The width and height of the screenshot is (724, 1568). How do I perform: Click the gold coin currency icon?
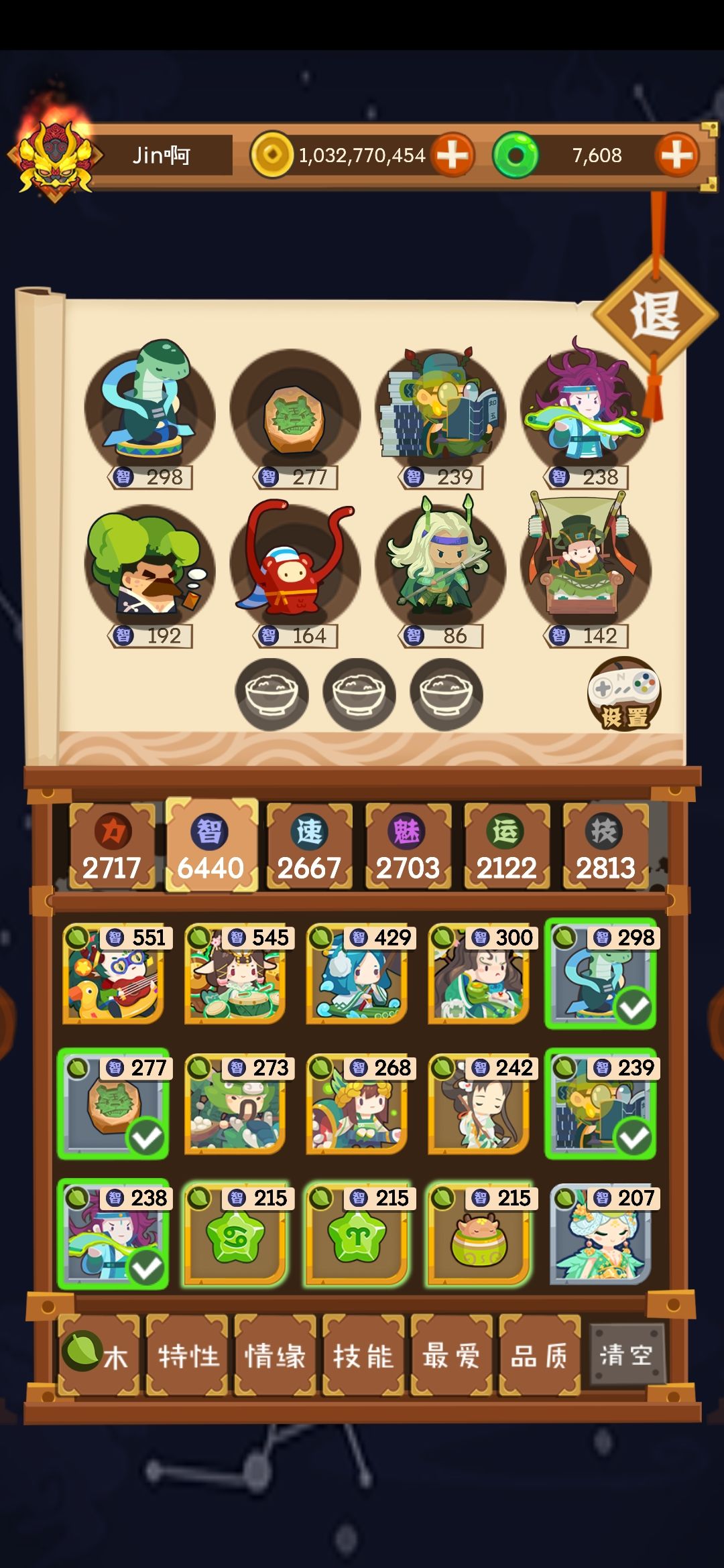pos(271,156)
